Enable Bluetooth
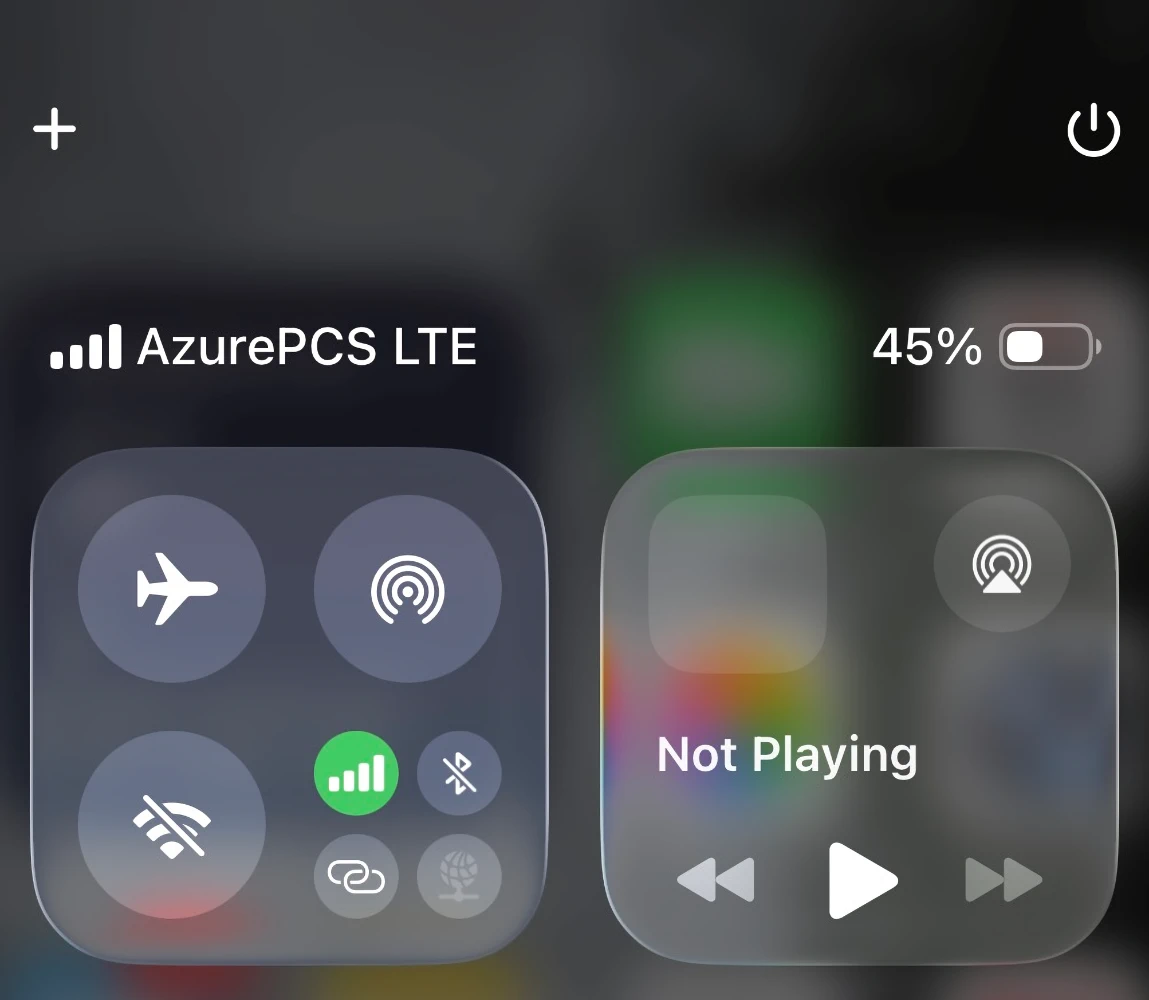The width and height of the screenshot is (1149, 1000). point(459,774)
